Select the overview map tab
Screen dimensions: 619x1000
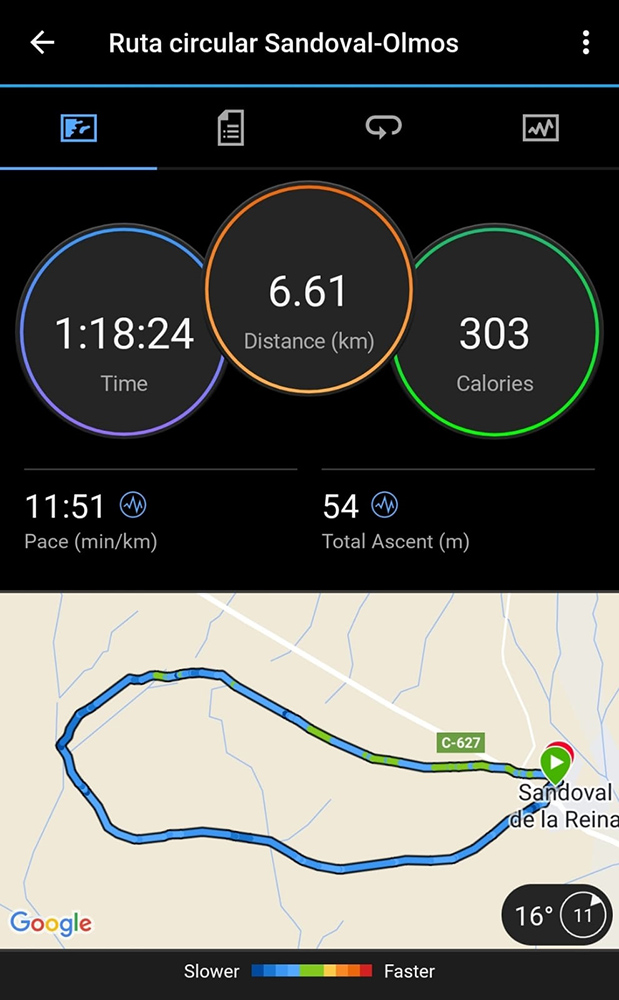[78, 128]
